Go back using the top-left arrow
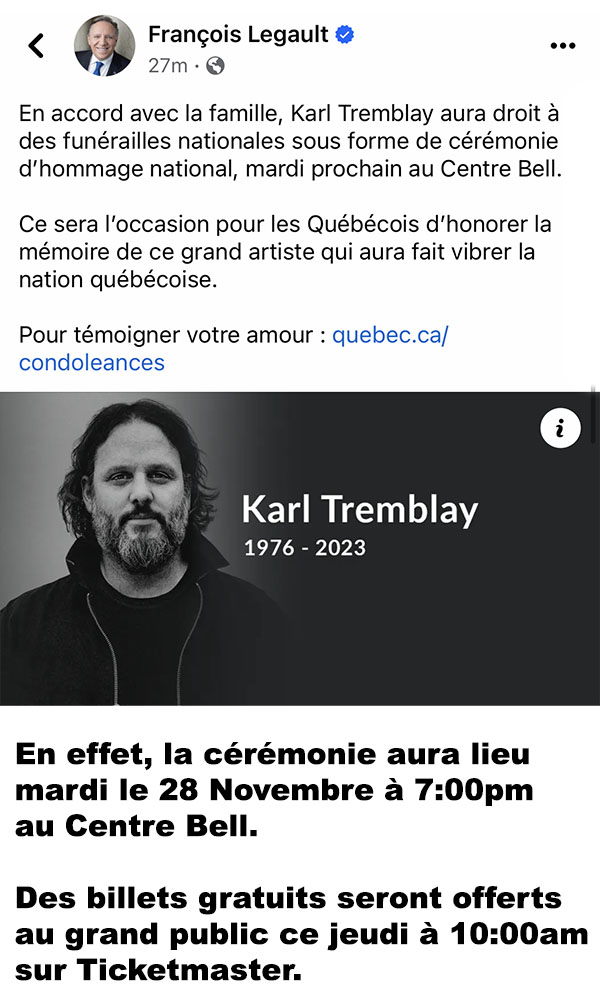600x994 pixels. click(37, 46)
